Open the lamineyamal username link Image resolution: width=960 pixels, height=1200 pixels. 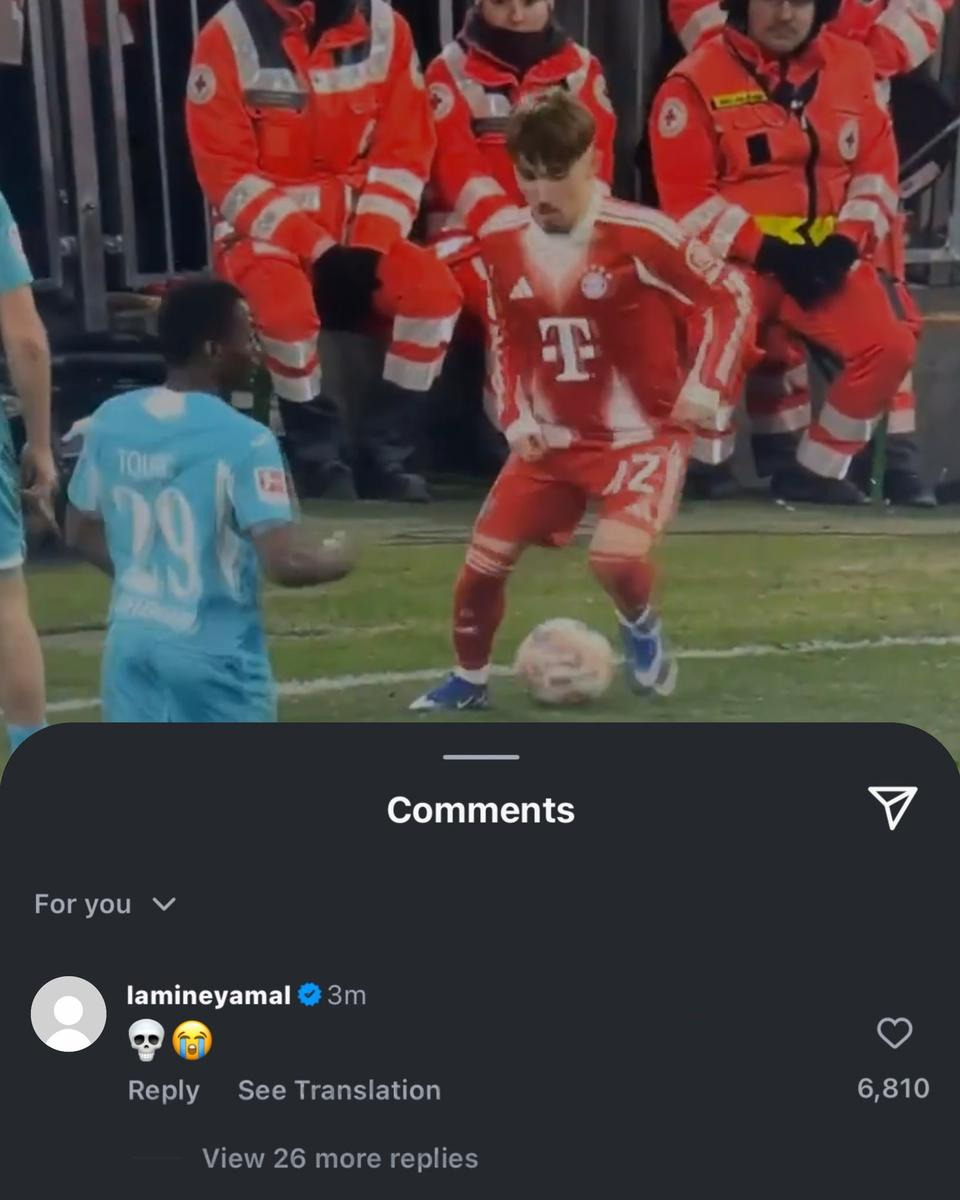[209, 995]
